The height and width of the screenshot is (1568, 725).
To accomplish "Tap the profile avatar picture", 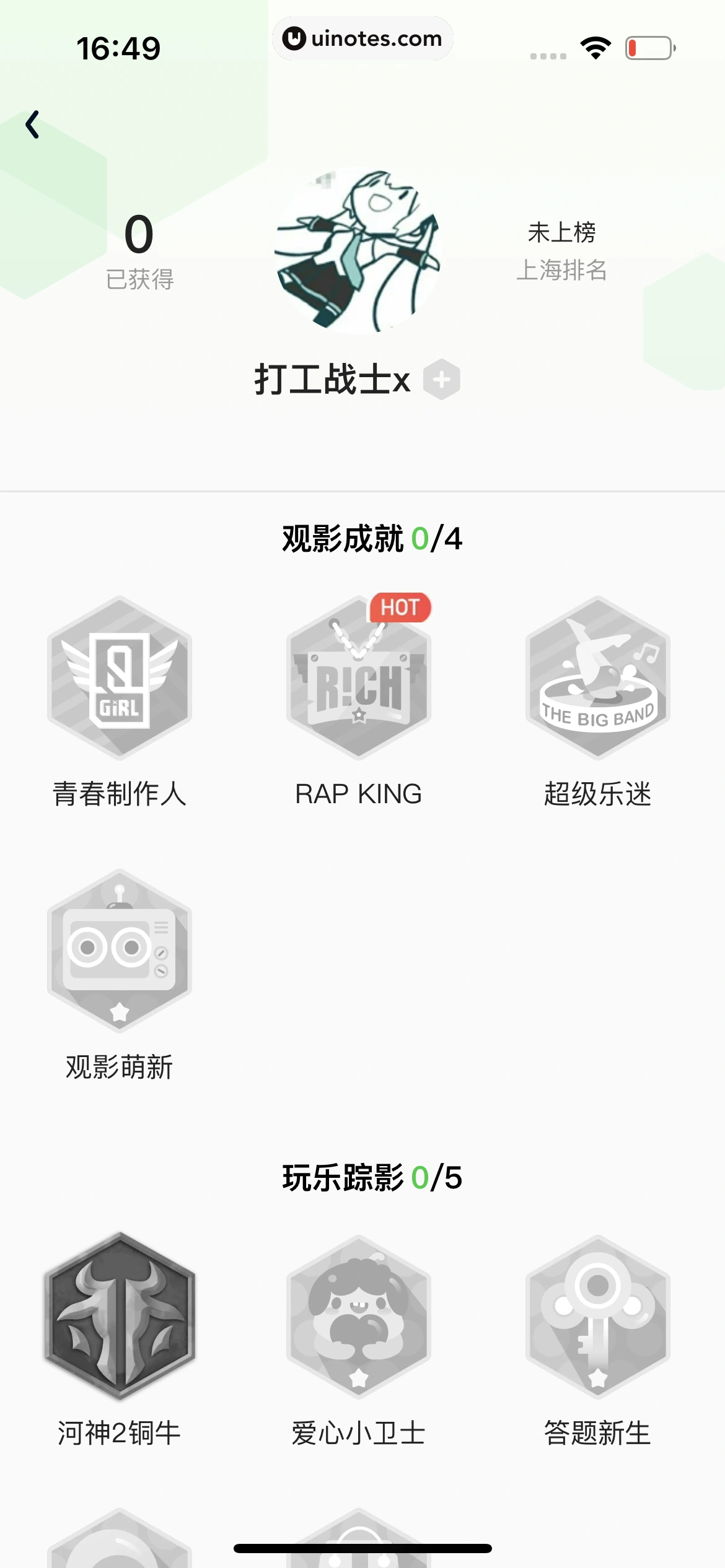I will [358, 251].
